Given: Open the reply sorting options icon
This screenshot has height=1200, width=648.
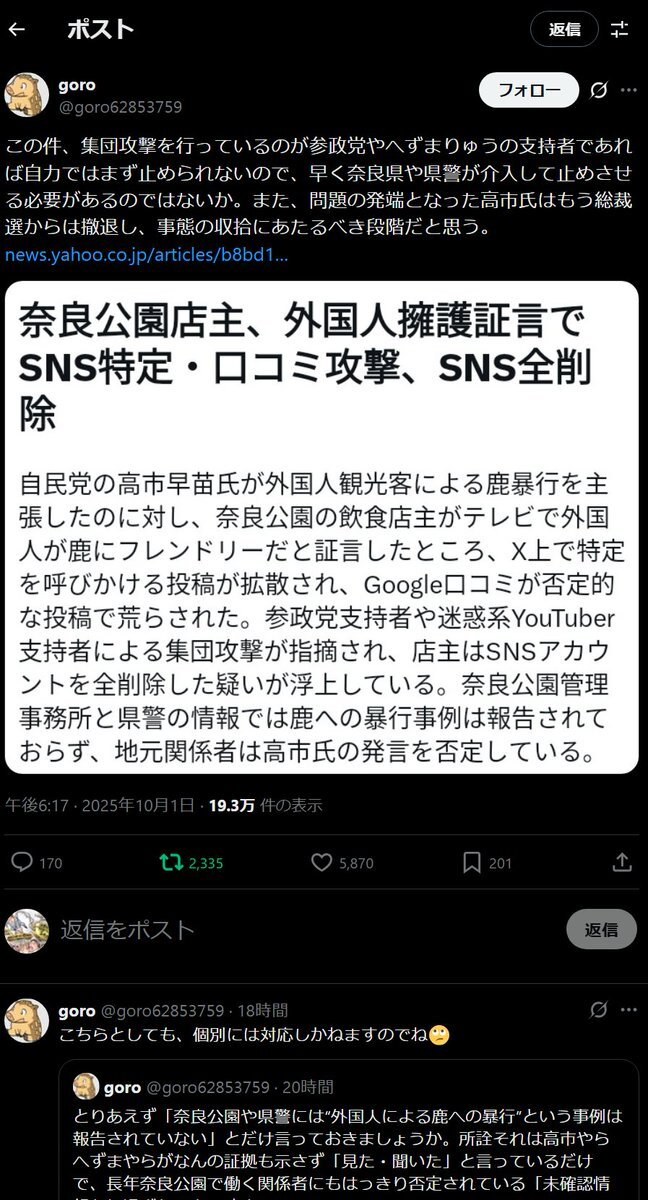Looking at the screenshot, I should coord(621,29).
